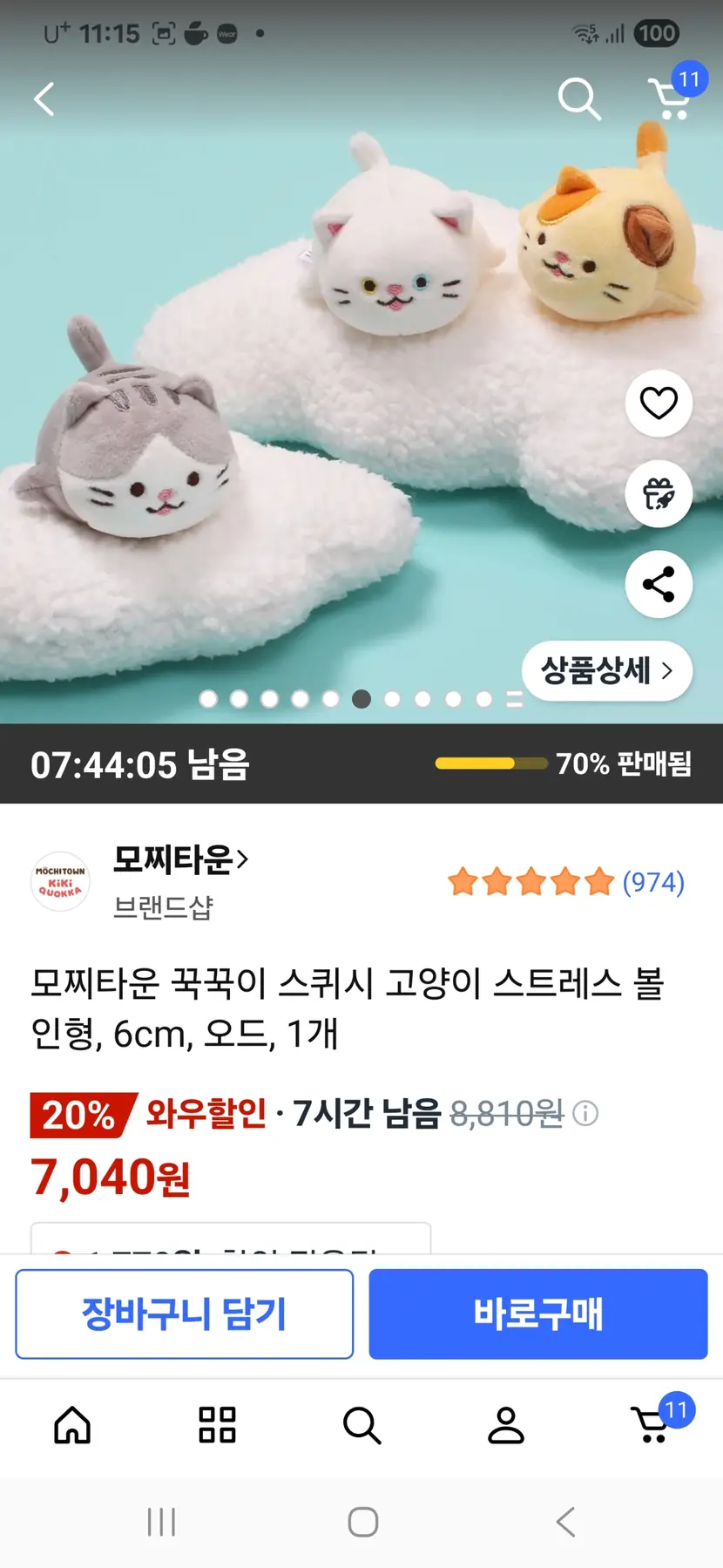The width and height of the screenshot is (723, 1568).
Task: Go to the home tab
Action: click(72, 1425)
